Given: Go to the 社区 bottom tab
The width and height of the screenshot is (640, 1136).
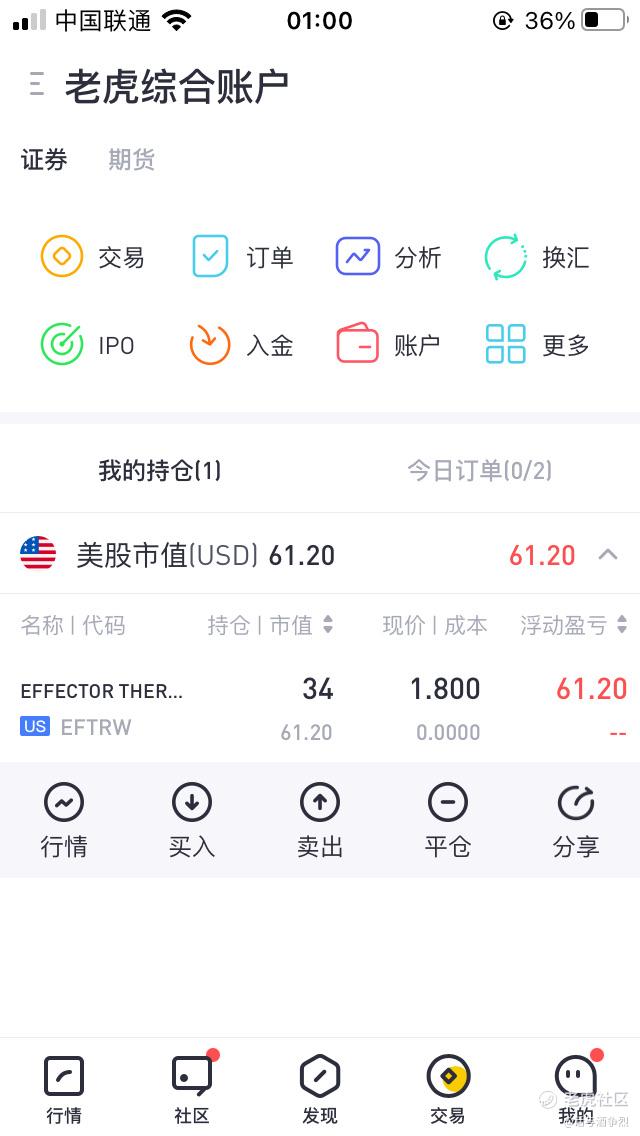Looking at the screenshot, I should coord(192,1089).
